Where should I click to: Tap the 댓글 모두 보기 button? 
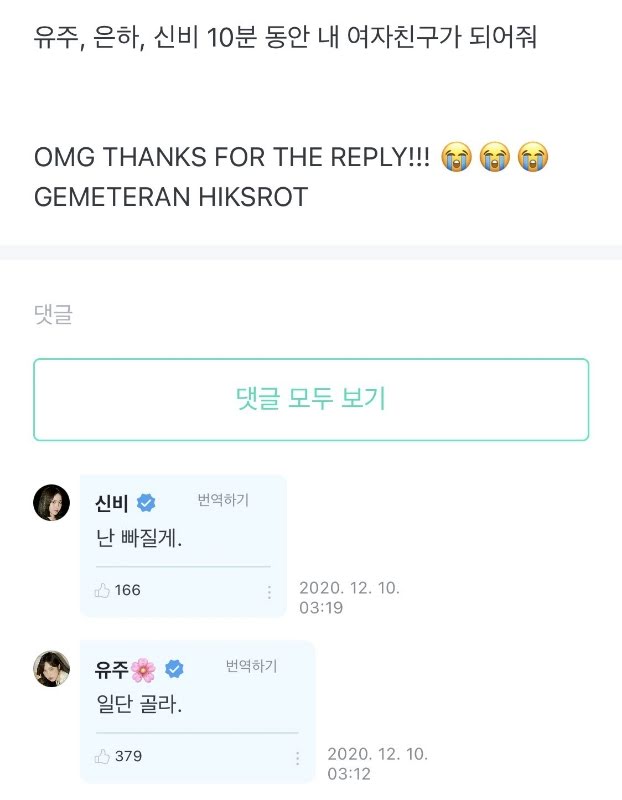pos(310,399)
